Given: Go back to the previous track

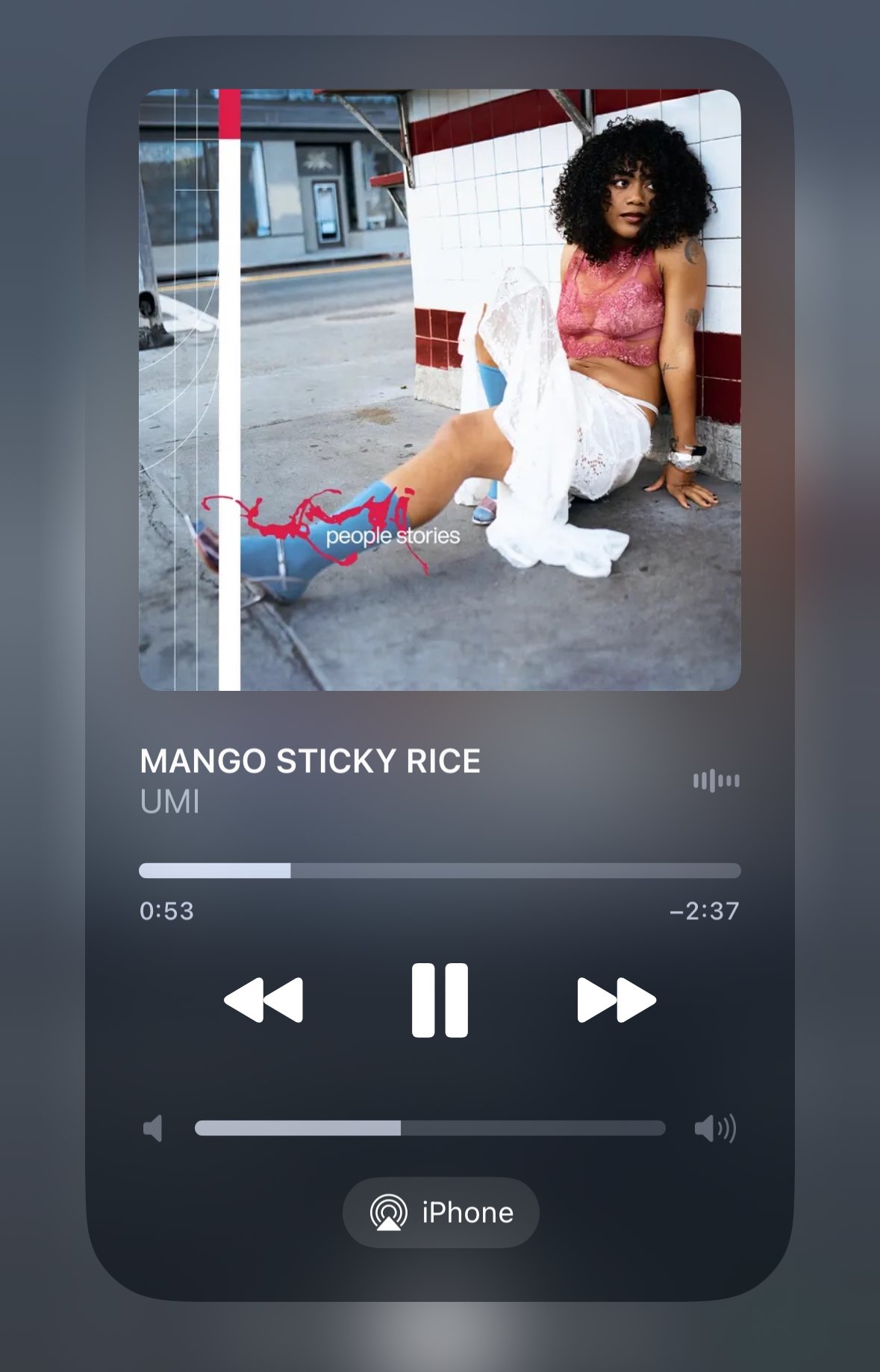Looking at the screenshot, I should click(x=263, y=1000).
